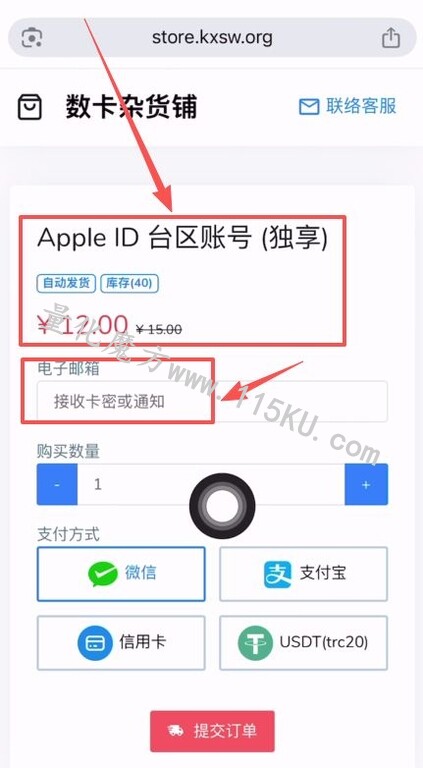Tap the AssistiveTouch floating button
This screenshot has width=423, height=768.
tap(222, 506)
